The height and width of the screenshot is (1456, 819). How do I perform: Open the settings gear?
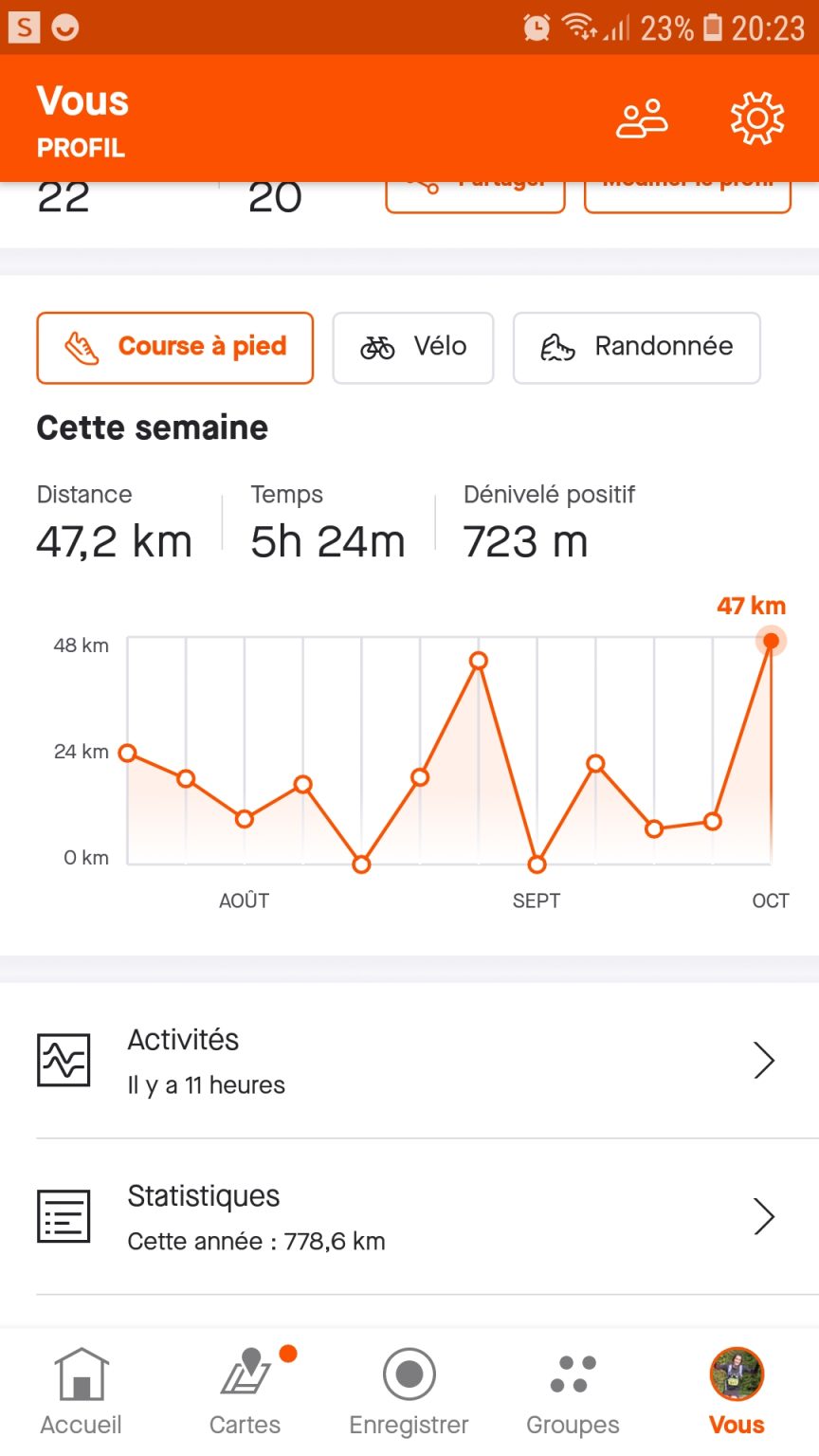coord(756,119)
